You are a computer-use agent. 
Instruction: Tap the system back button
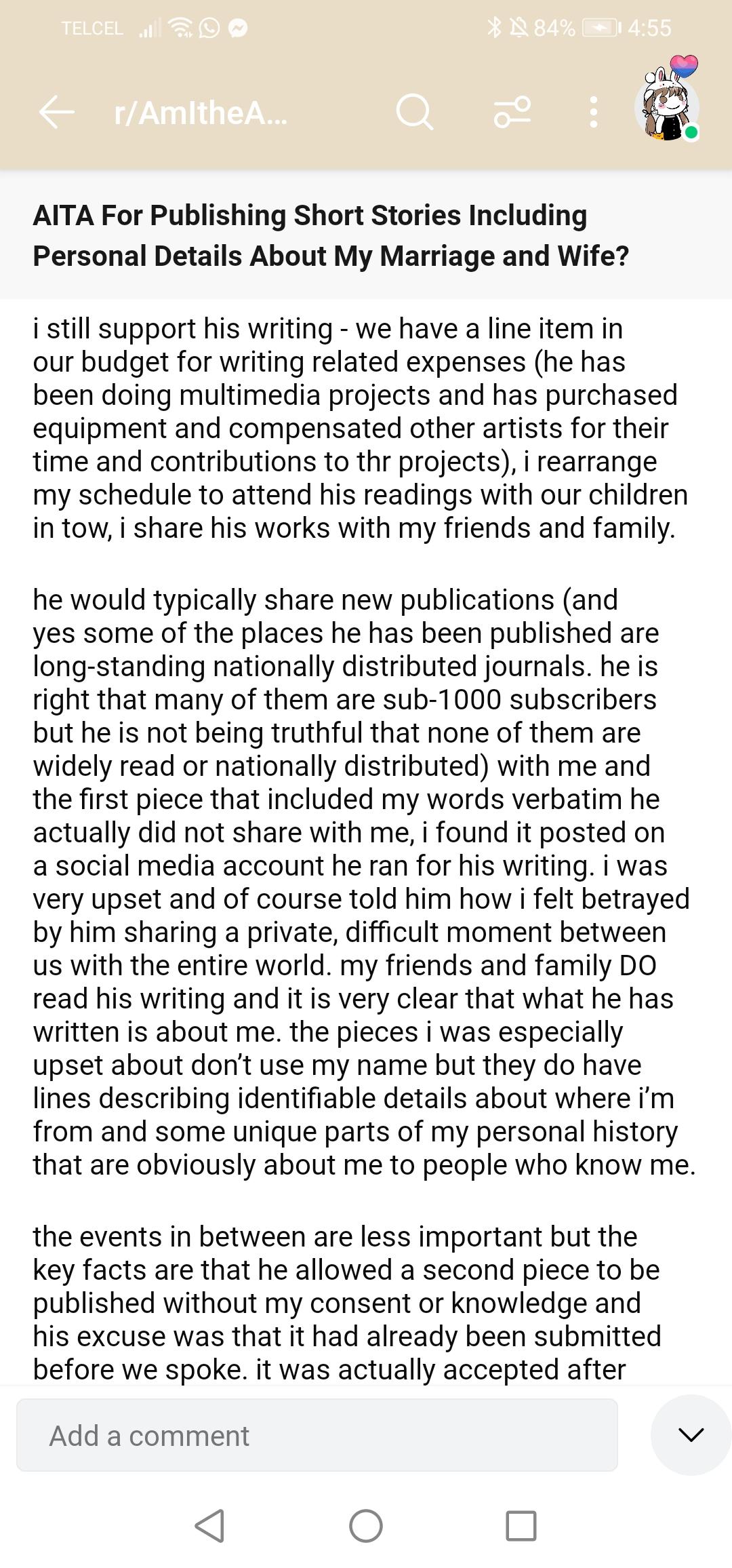[209, 1526]
